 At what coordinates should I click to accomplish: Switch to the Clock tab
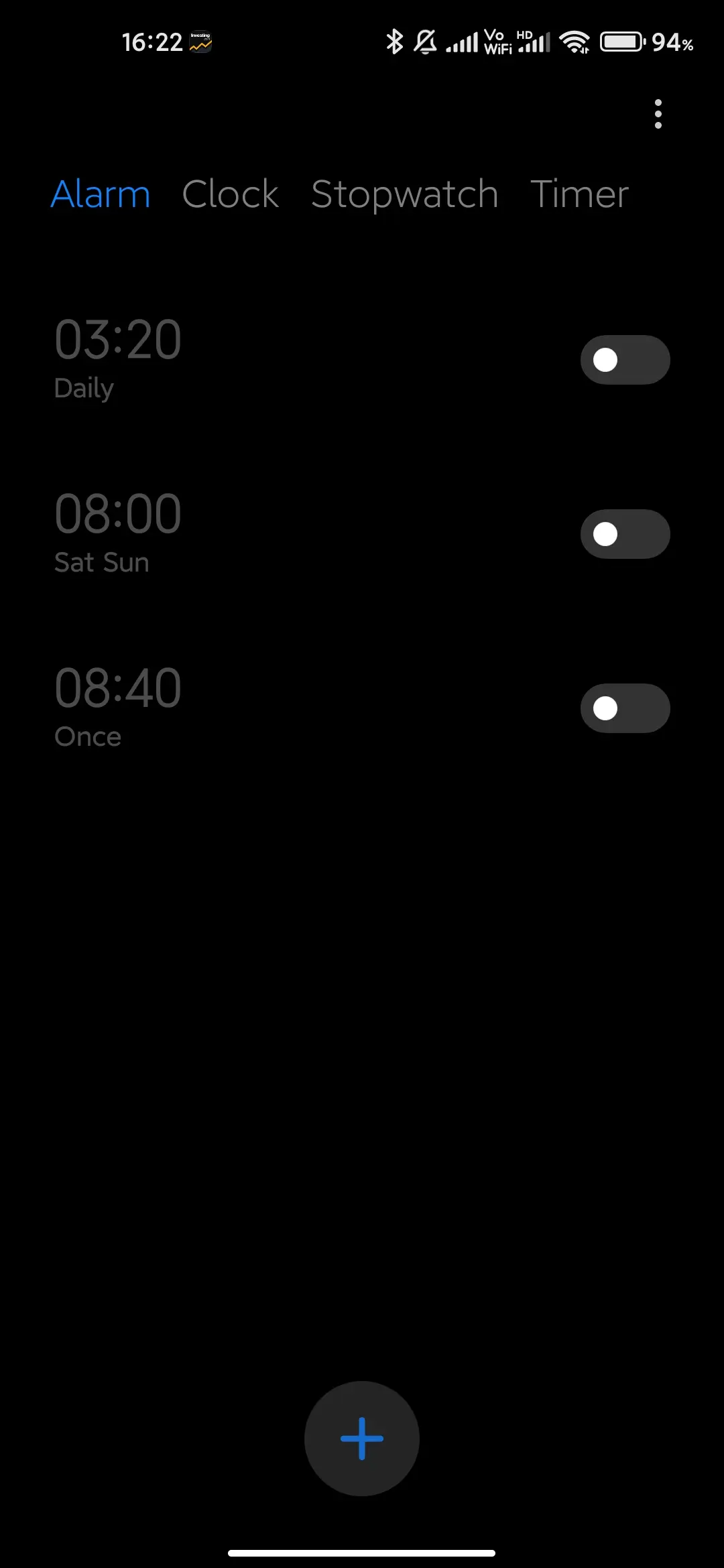pyautogui.click(x=230, y=194)
